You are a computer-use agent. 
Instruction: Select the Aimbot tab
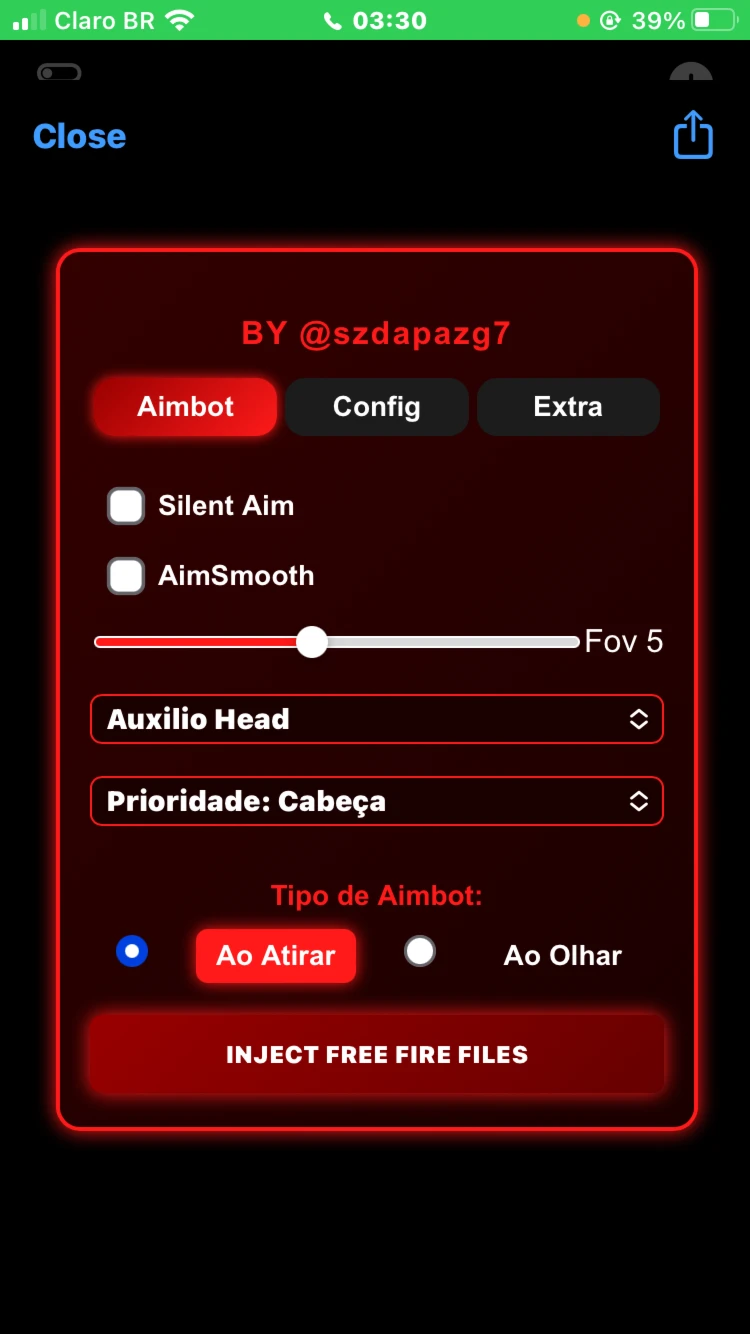coord(185,407)
